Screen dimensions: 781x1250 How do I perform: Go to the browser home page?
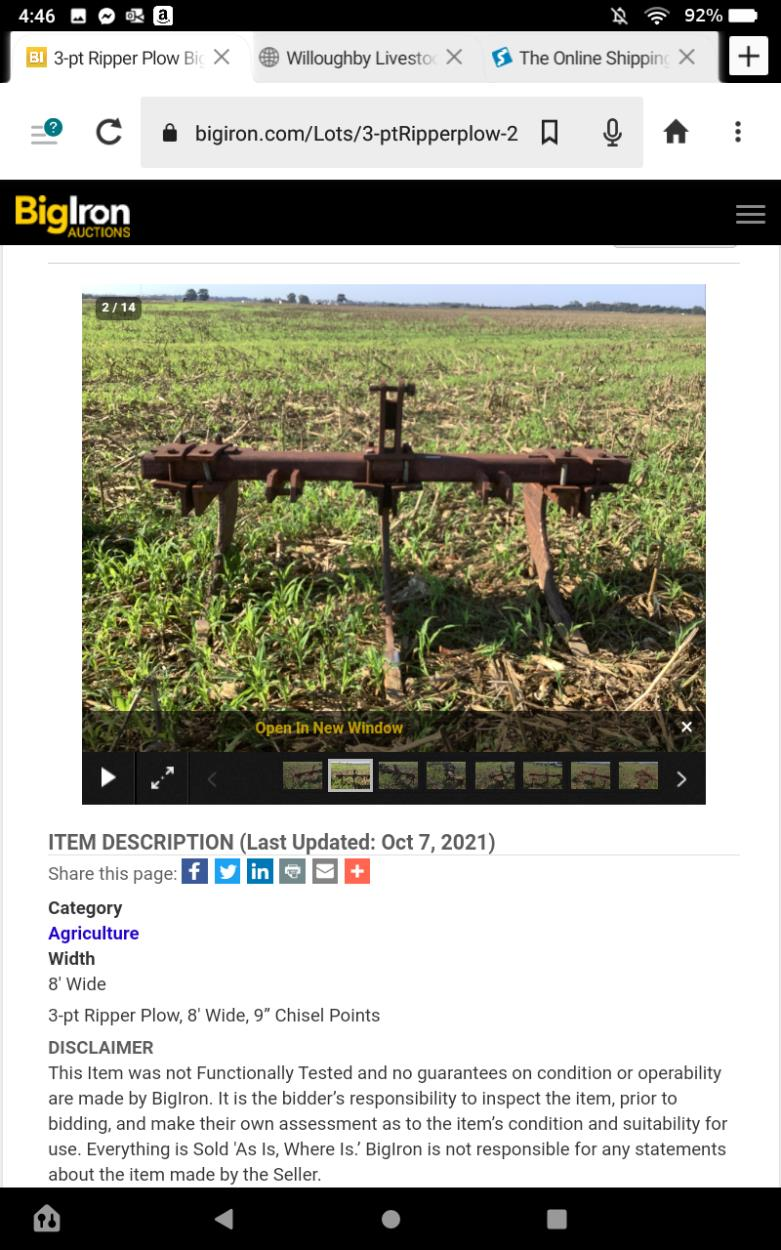pyautogui.click(x=676, y=132)
